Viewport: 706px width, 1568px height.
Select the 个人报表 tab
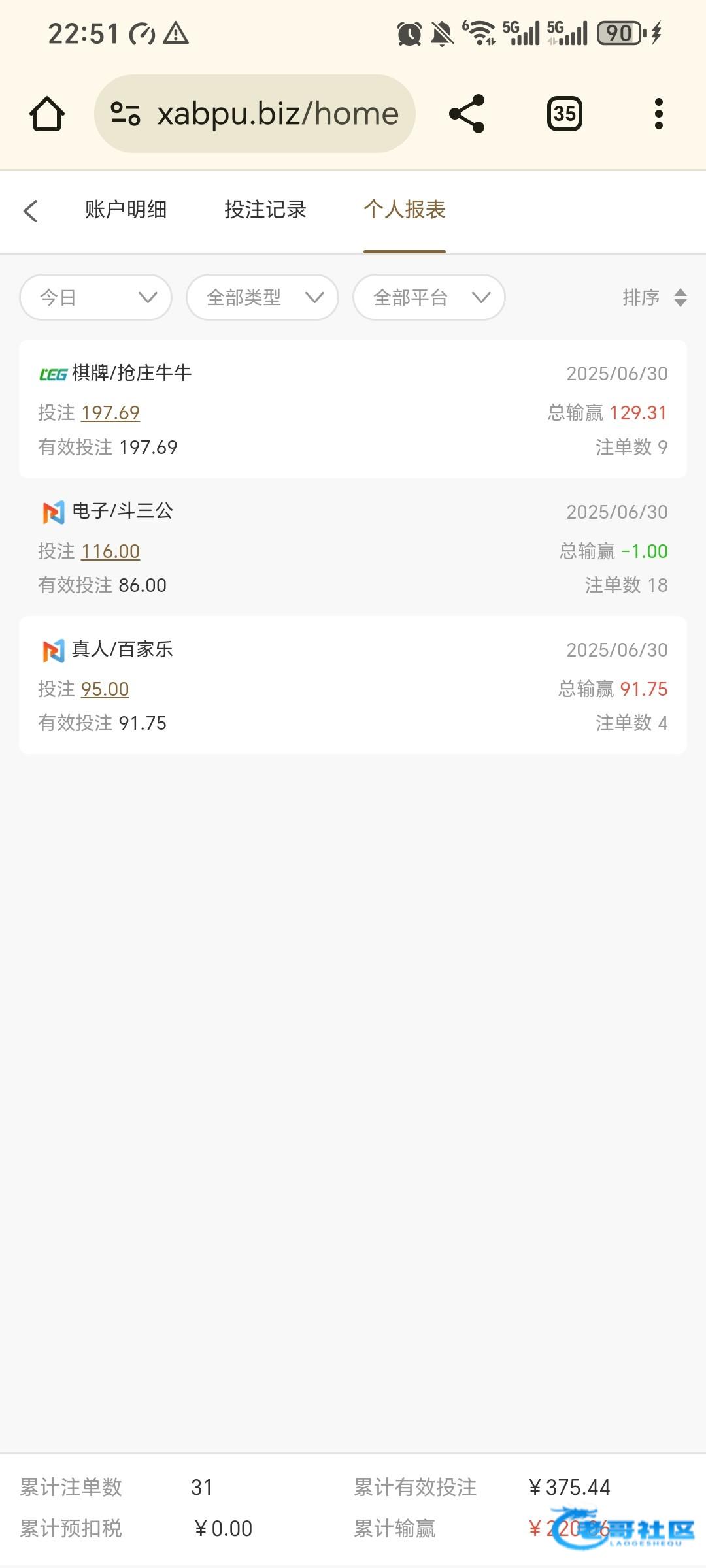click(x=405, y=210)
